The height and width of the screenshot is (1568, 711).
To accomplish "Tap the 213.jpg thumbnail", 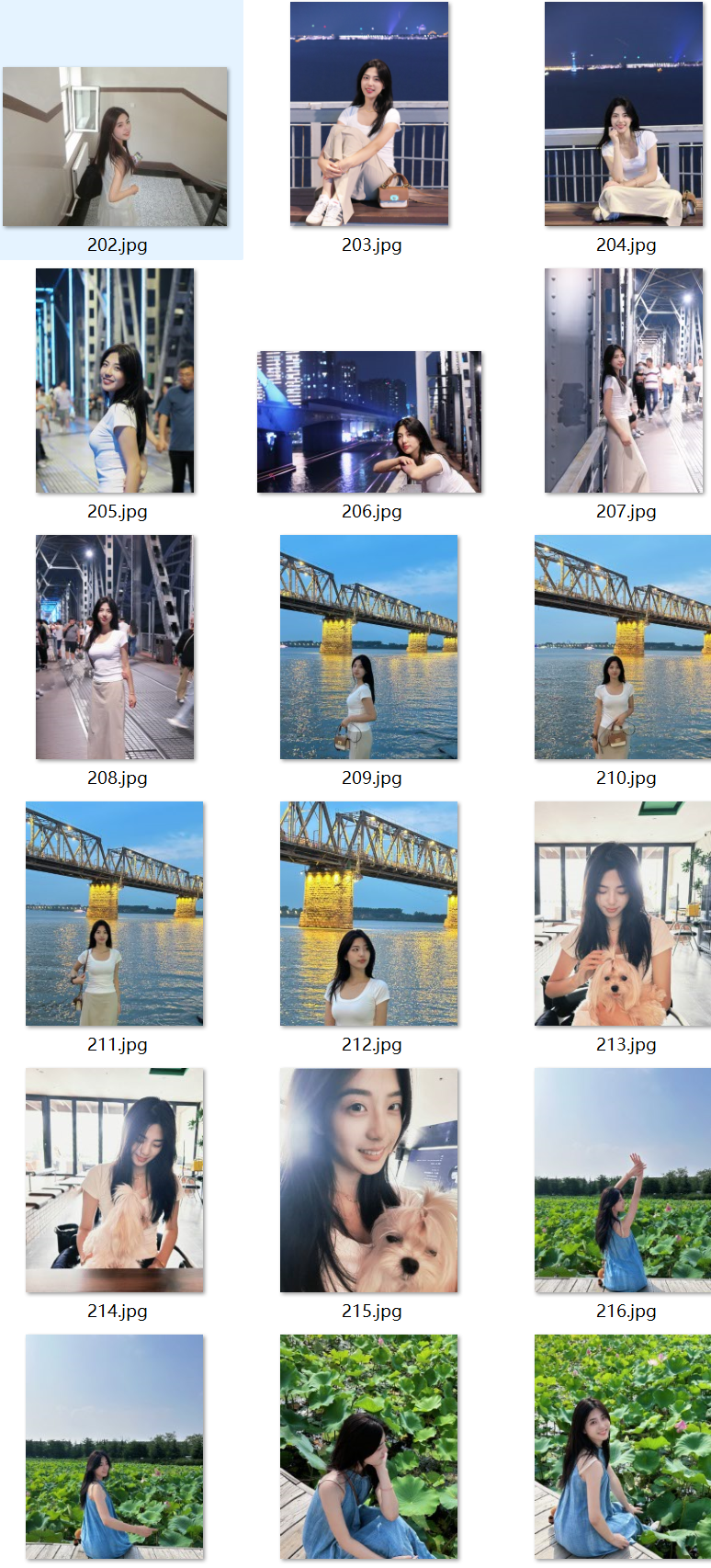I will click(624, 914).
